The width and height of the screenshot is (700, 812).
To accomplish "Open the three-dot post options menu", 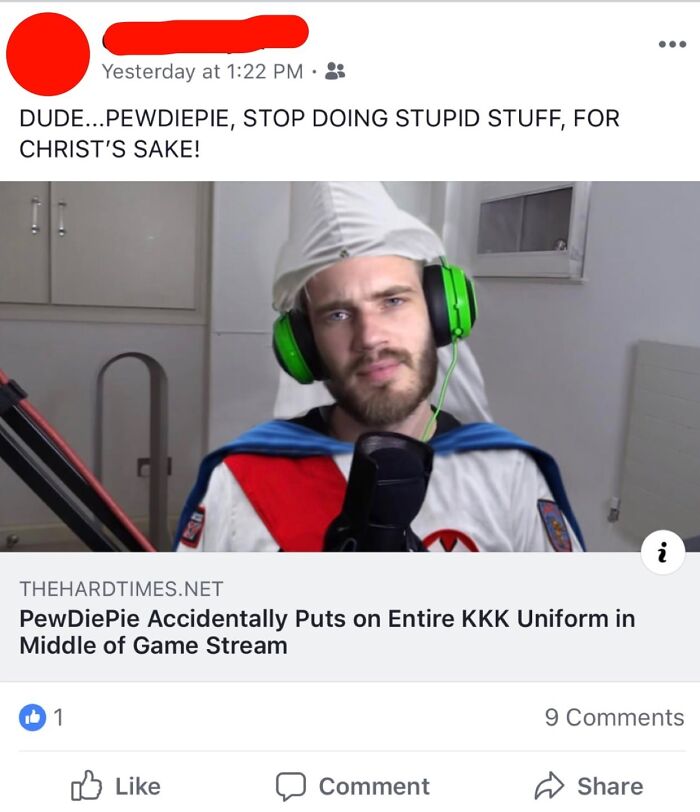I will 672,45.
